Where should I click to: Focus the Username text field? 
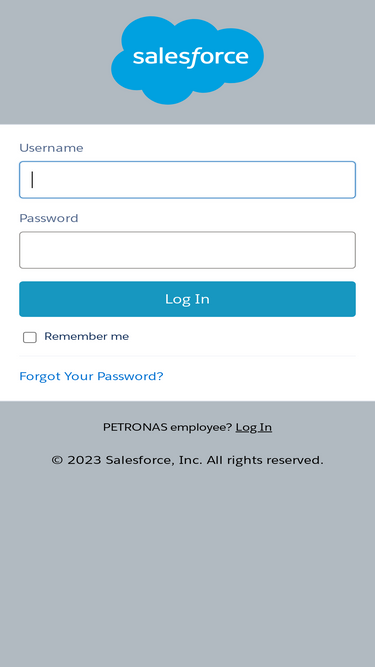tap(187, 180)
